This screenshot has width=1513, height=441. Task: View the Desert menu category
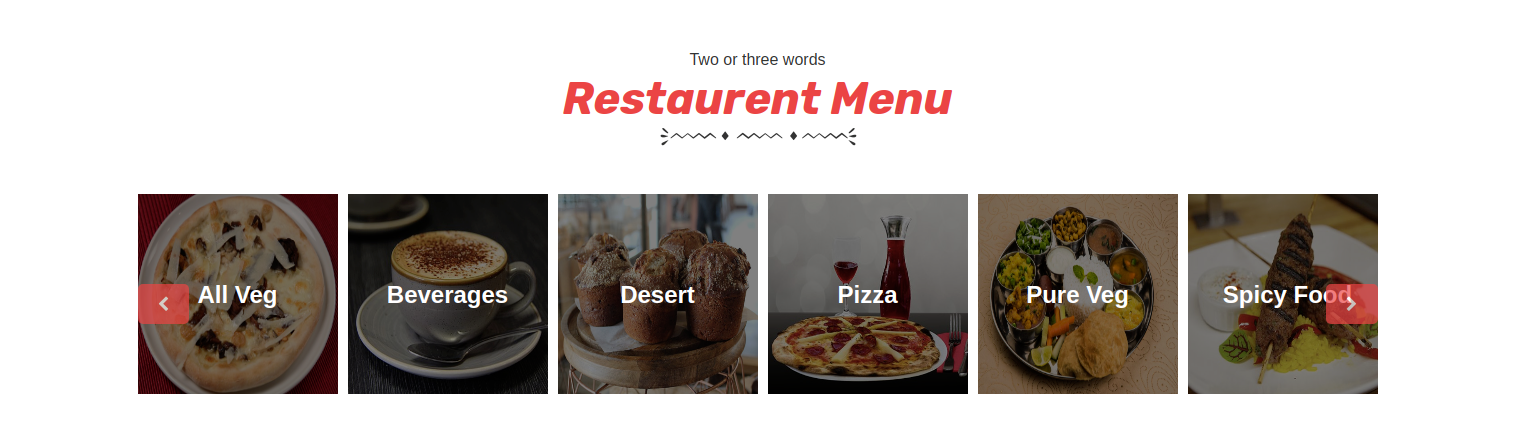click(657, 294)
